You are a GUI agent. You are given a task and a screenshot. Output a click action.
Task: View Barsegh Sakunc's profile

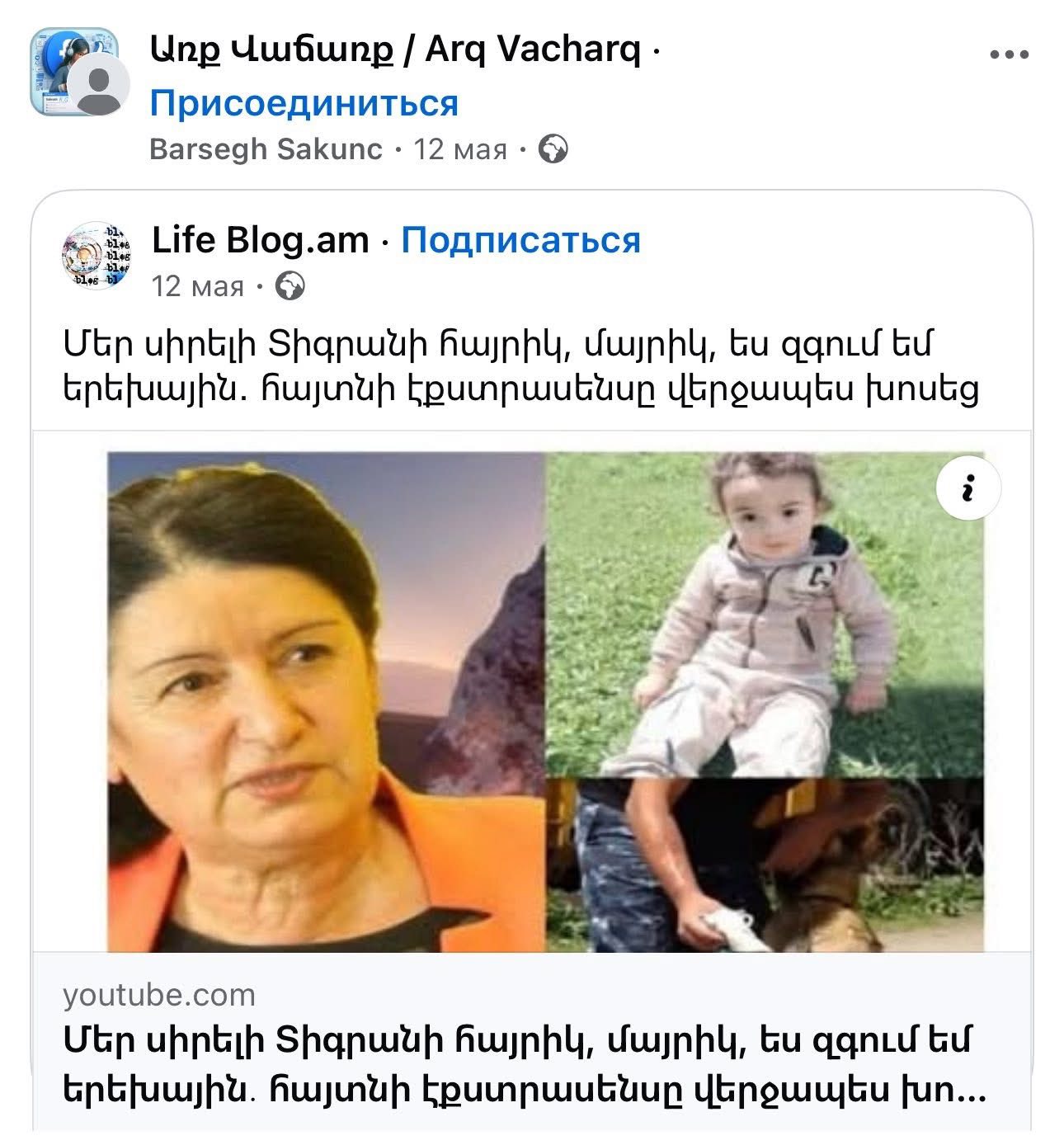click(x=266, y=149)
